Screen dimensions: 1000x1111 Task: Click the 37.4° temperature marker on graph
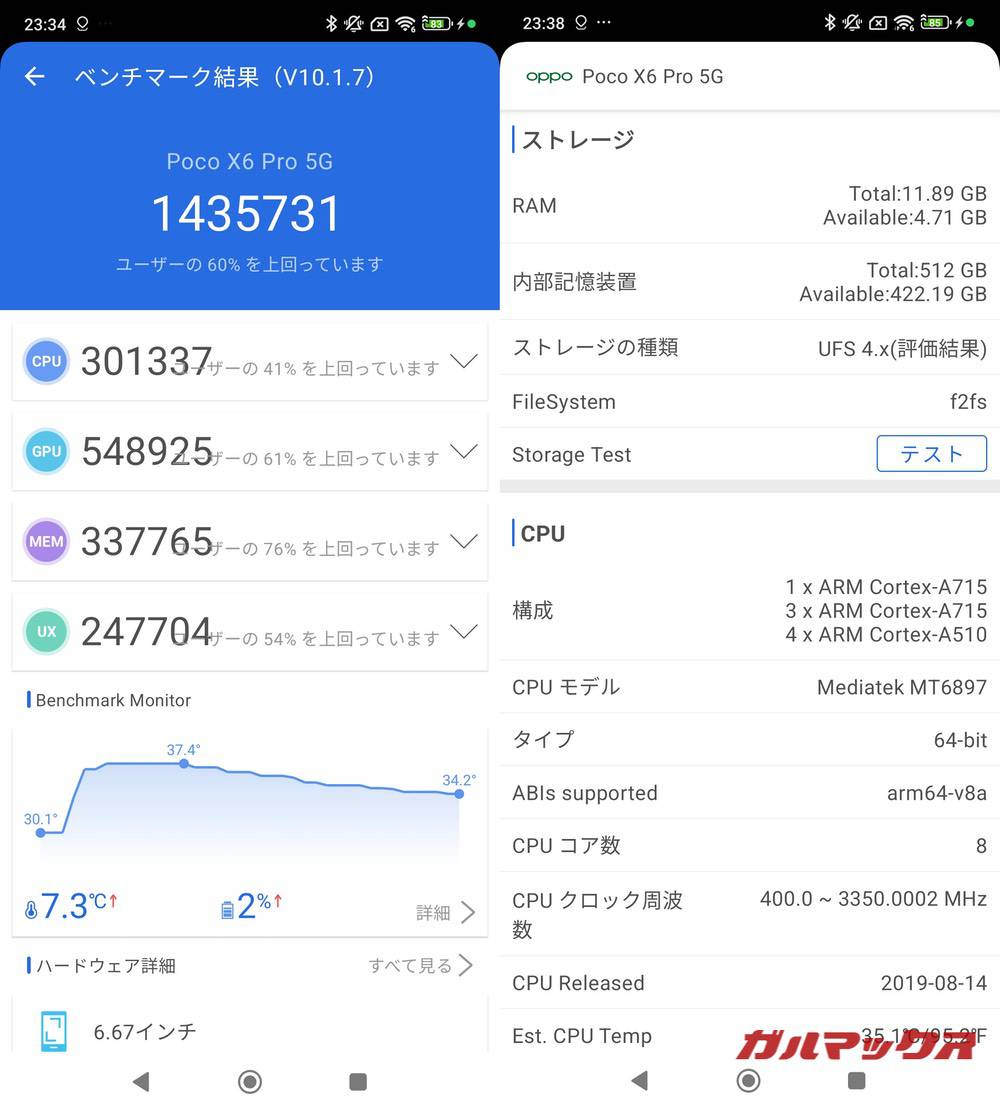pyautogui.click(x=184, y=763)
